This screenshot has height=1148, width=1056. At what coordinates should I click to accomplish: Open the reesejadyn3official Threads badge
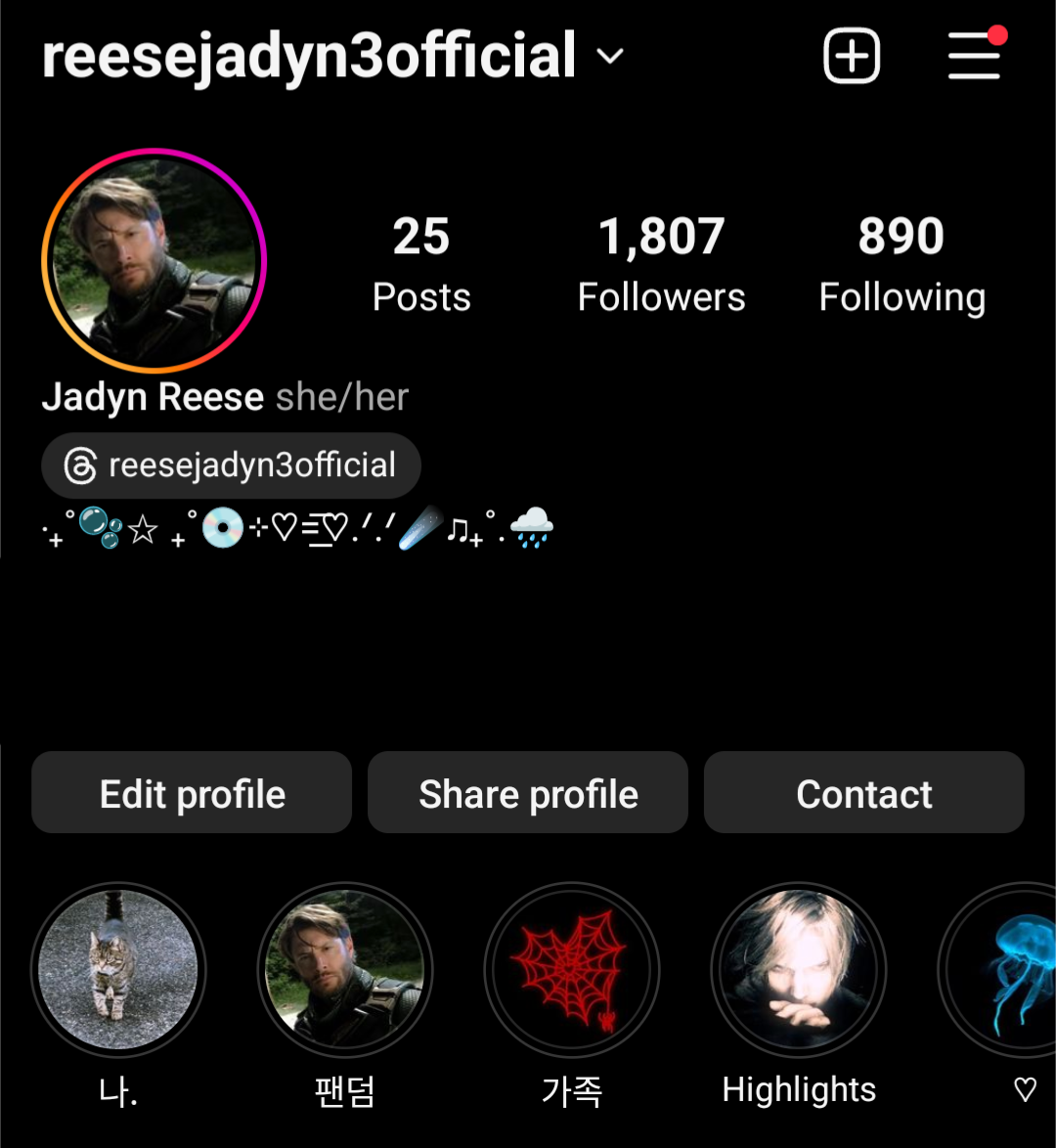point(231,465)
